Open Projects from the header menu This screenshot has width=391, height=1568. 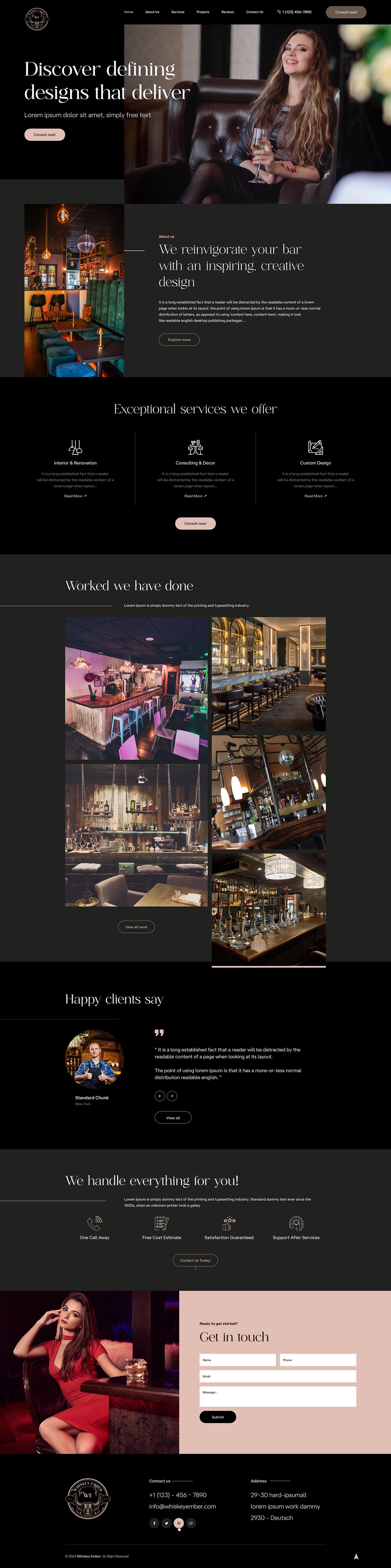click(x=202, y=12)
